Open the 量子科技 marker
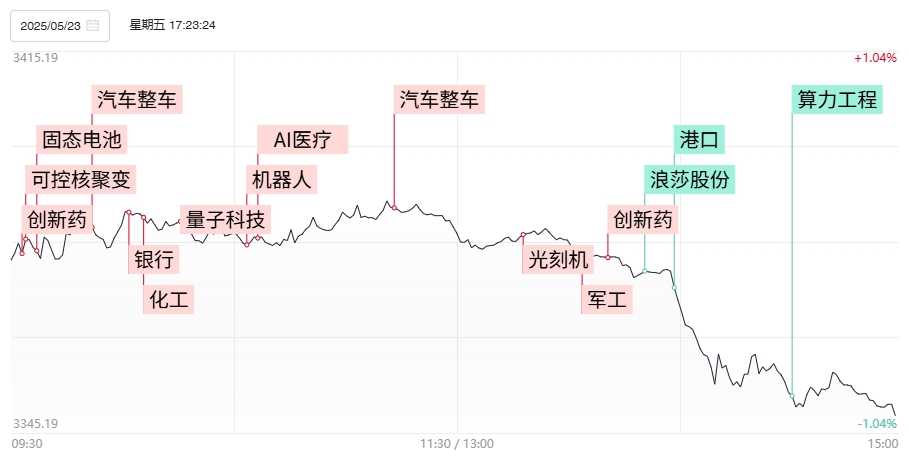 225,221
